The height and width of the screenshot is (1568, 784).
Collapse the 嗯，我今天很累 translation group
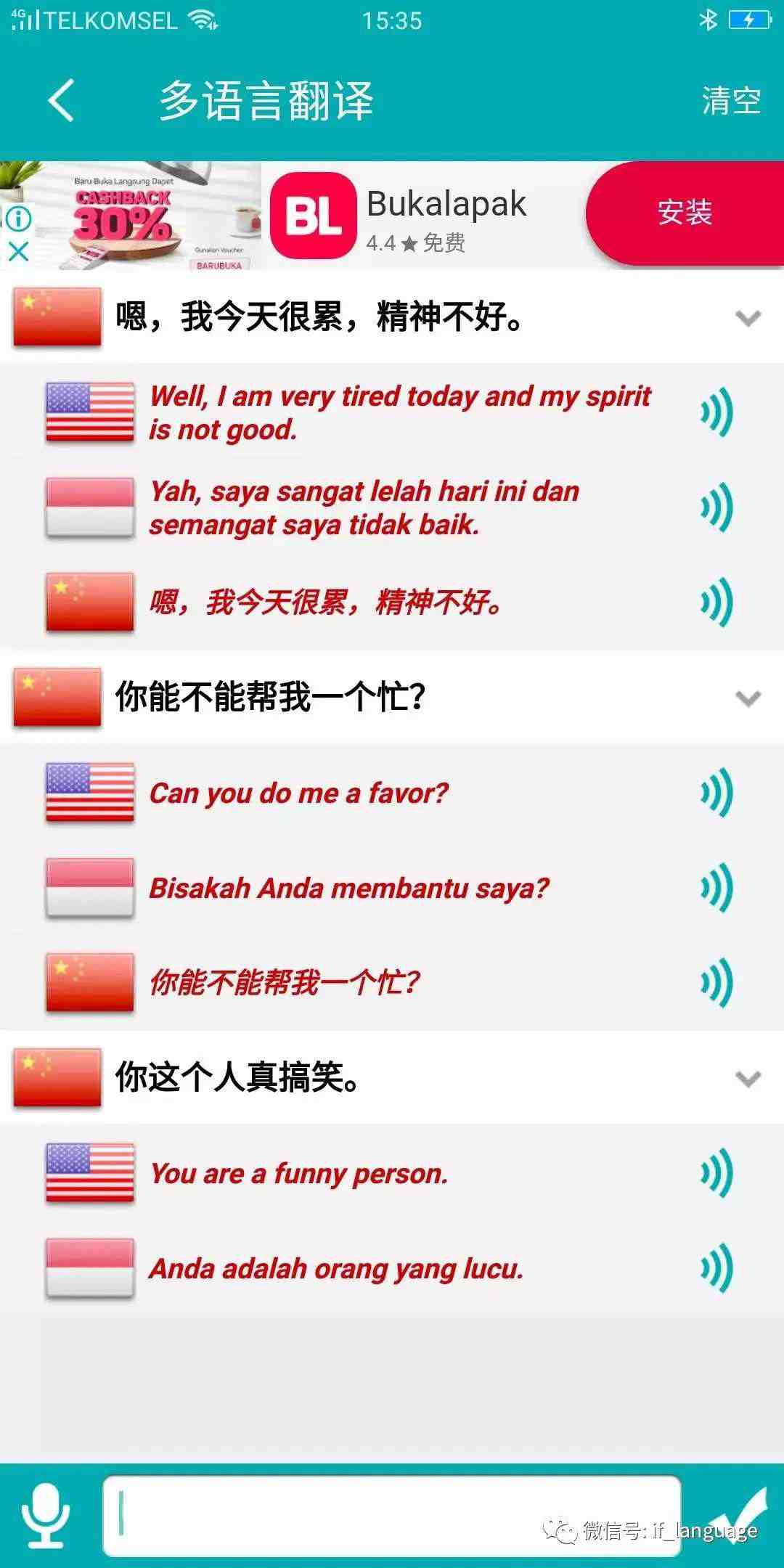click(x=748, y=318)
